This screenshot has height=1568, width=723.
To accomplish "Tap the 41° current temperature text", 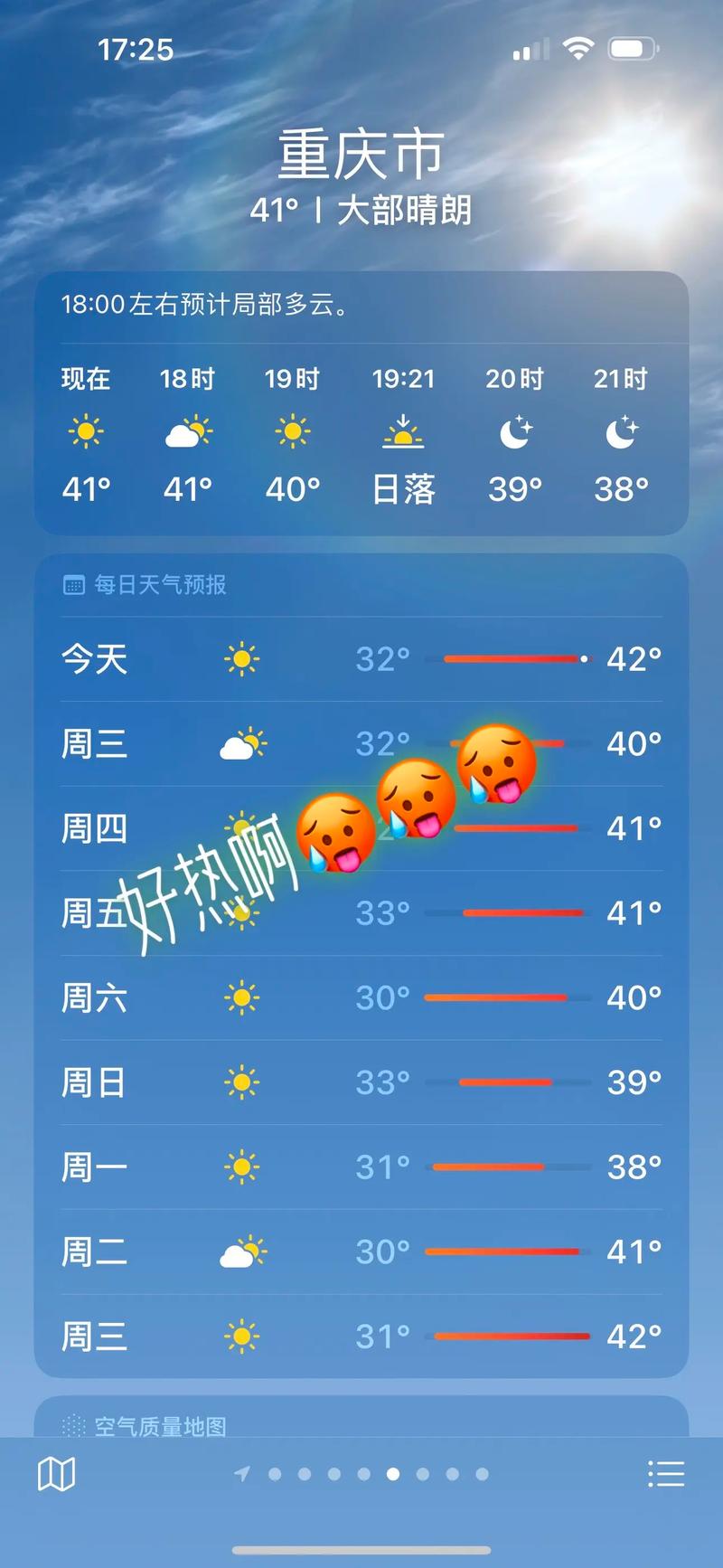I will (x=271, y=211).
